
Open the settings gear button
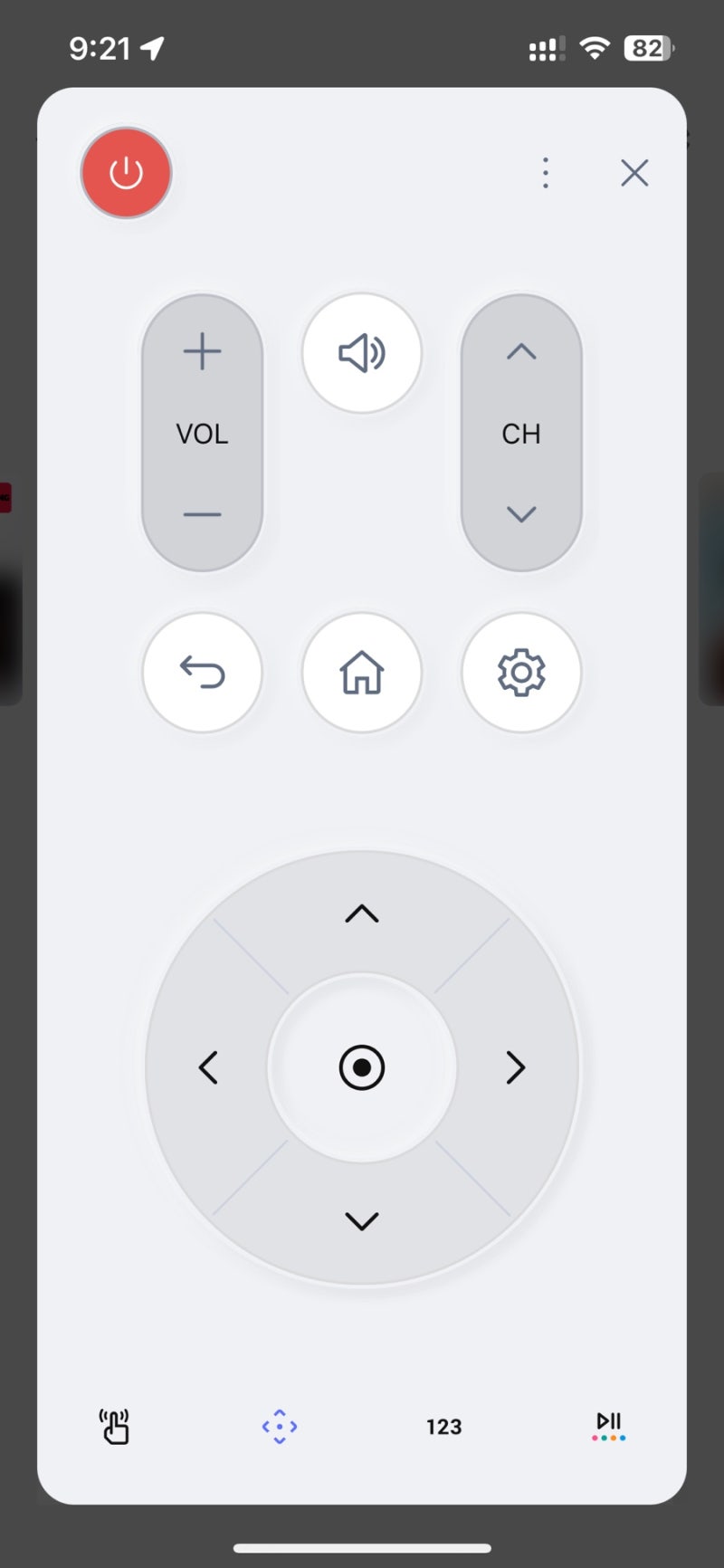click(521, 672)
